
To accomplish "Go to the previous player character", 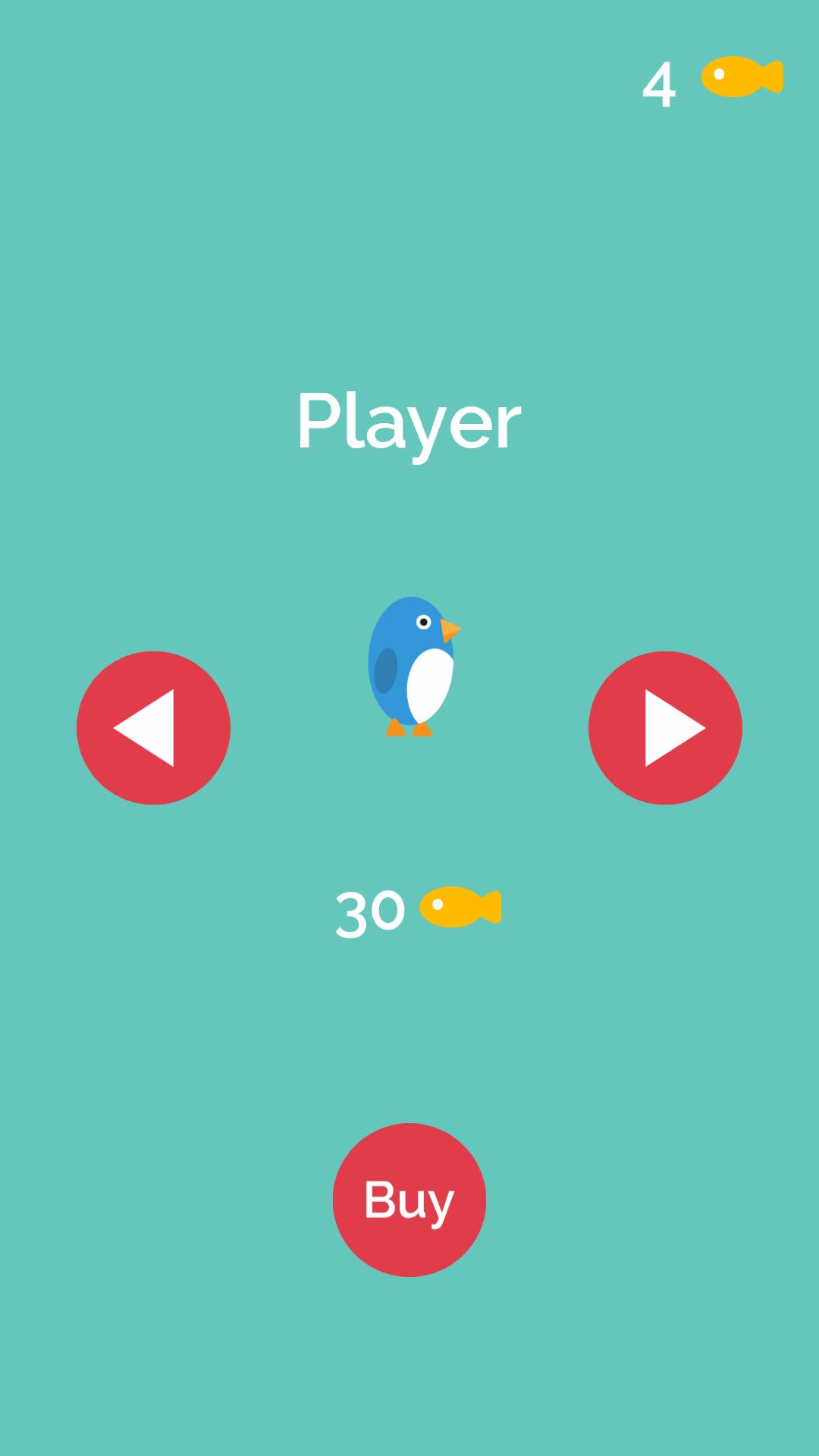I will click(x=153, y=728).
